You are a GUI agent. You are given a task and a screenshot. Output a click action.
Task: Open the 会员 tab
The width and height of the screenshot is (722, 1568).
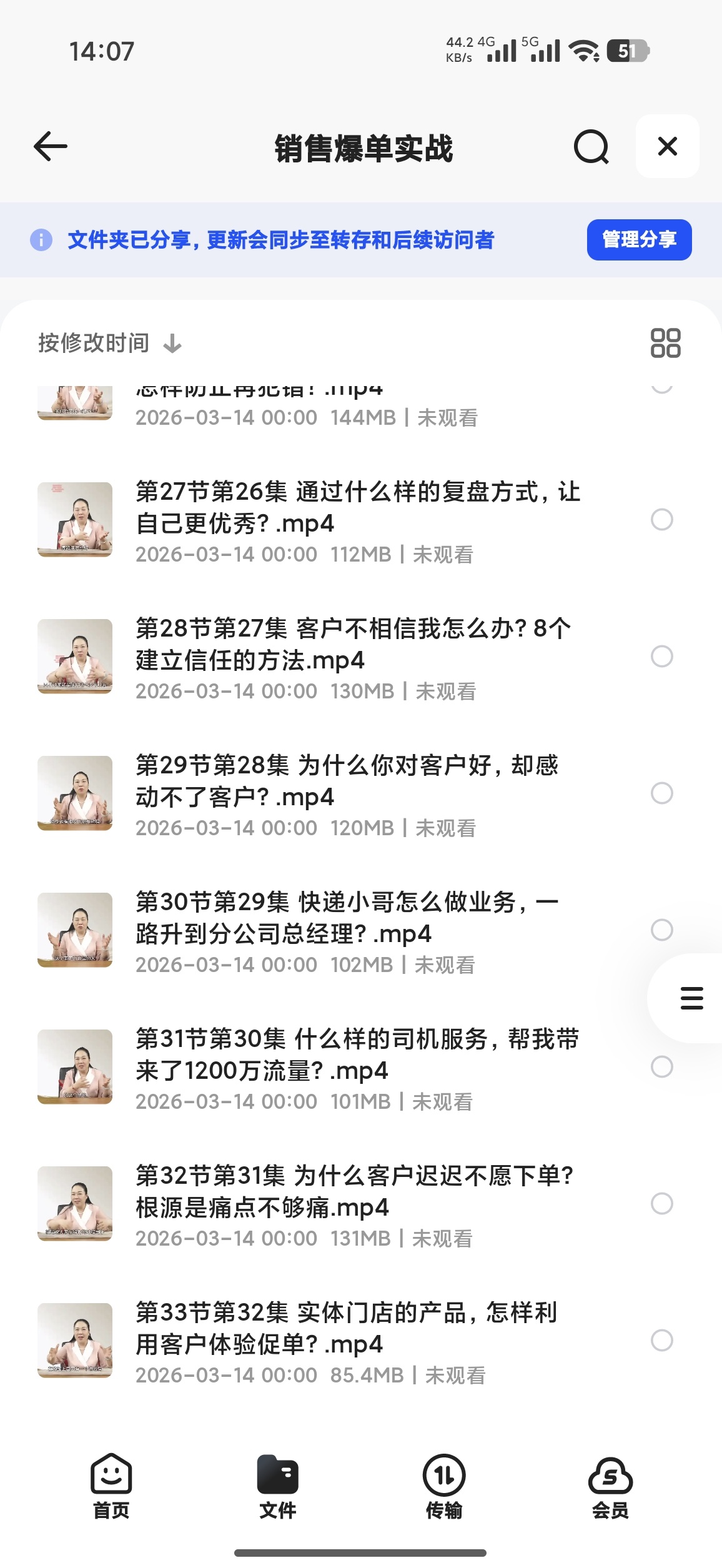(610, 1486)
